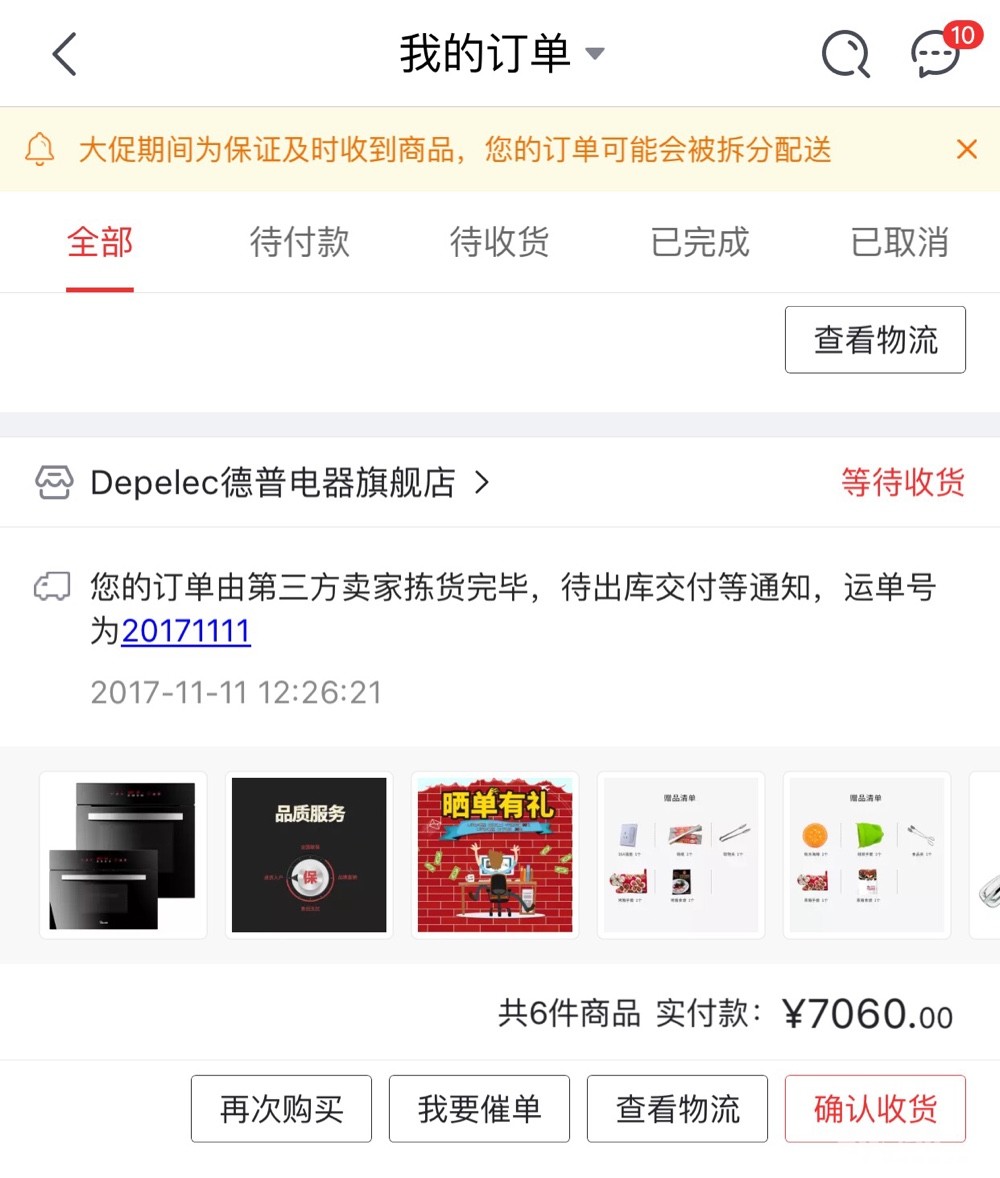
Task: Show the 已取消 orders tab
Action: (x=899, y=243)
